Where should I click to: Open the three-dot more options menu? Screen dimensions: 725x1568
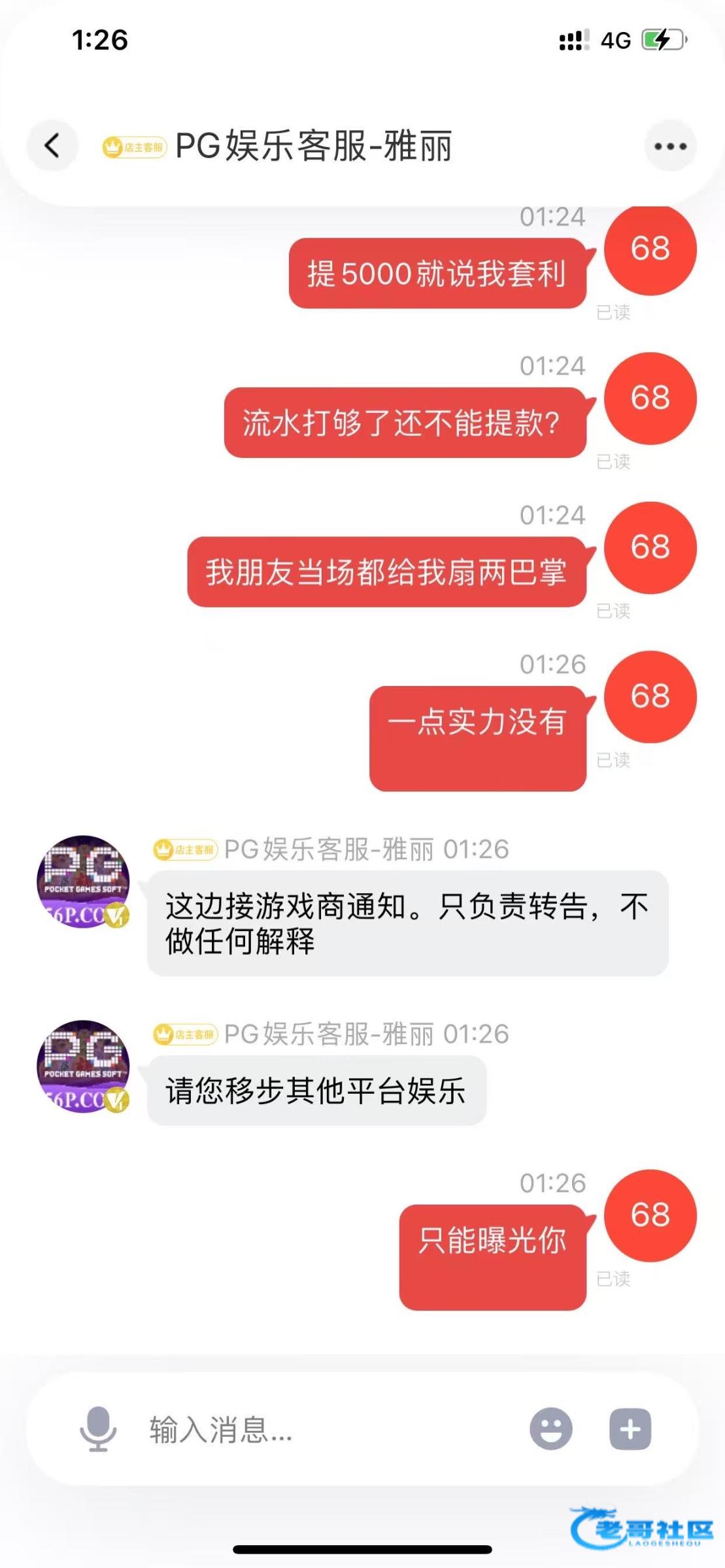(671, 146)
